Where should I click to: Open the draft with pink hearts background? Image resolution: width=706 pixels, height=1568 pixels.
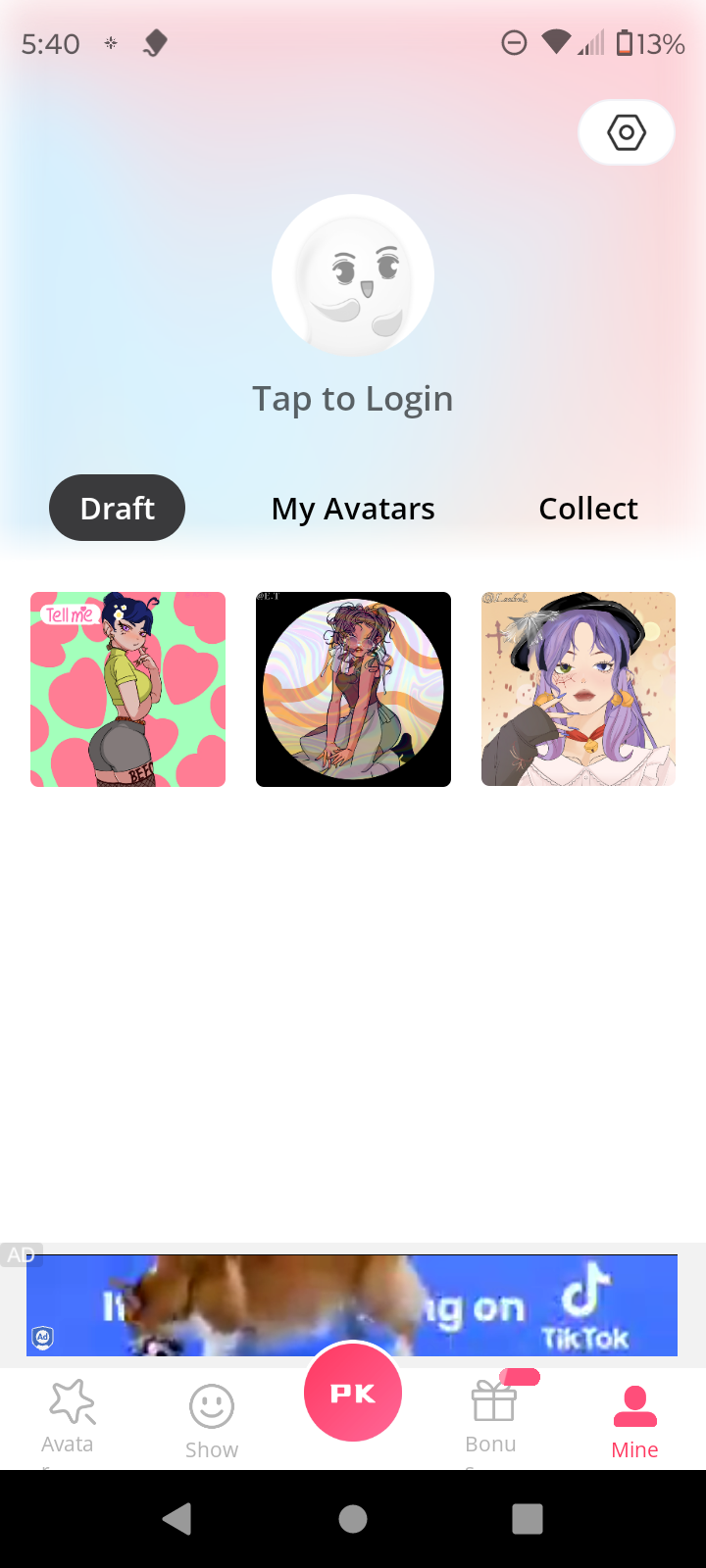[128, 689]
